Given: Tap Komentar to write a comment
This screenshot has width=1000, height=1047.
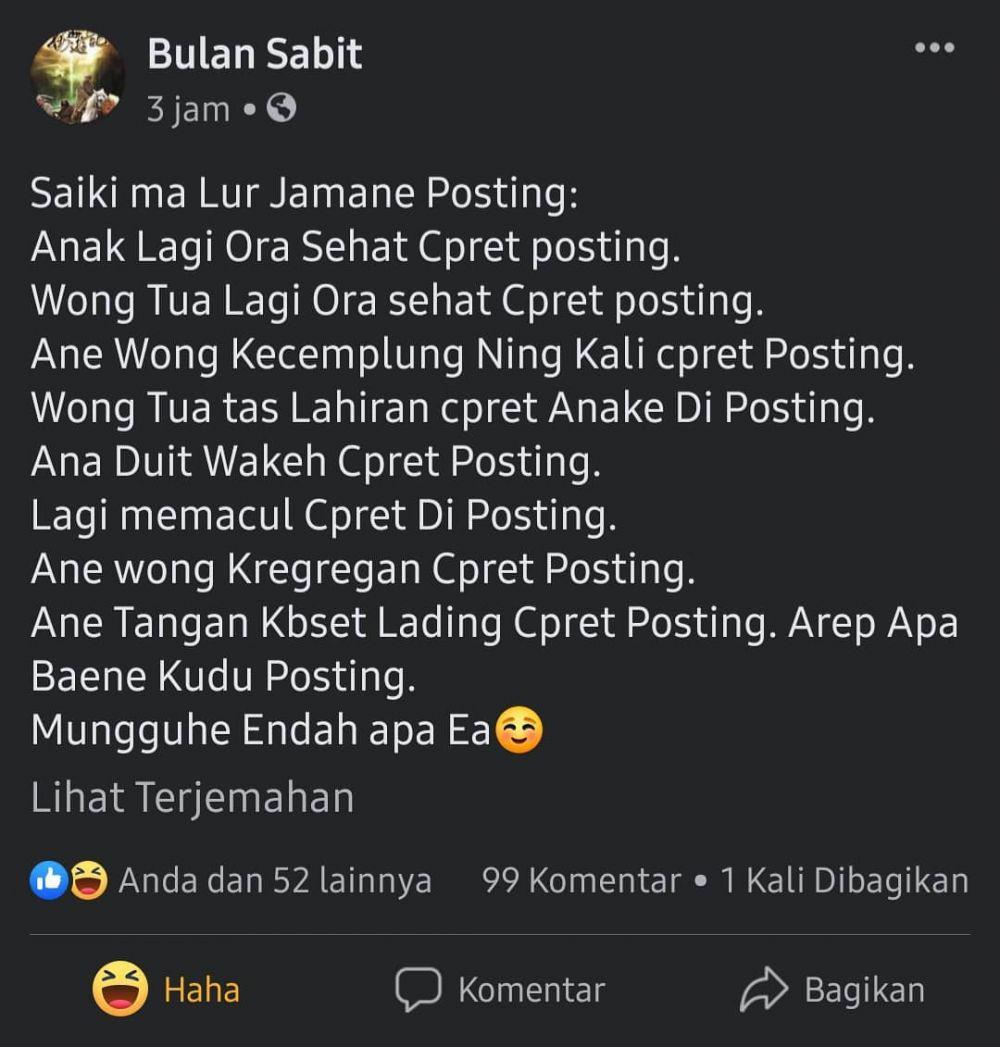Looking at the screenshot, I should (x=500, y=990).
